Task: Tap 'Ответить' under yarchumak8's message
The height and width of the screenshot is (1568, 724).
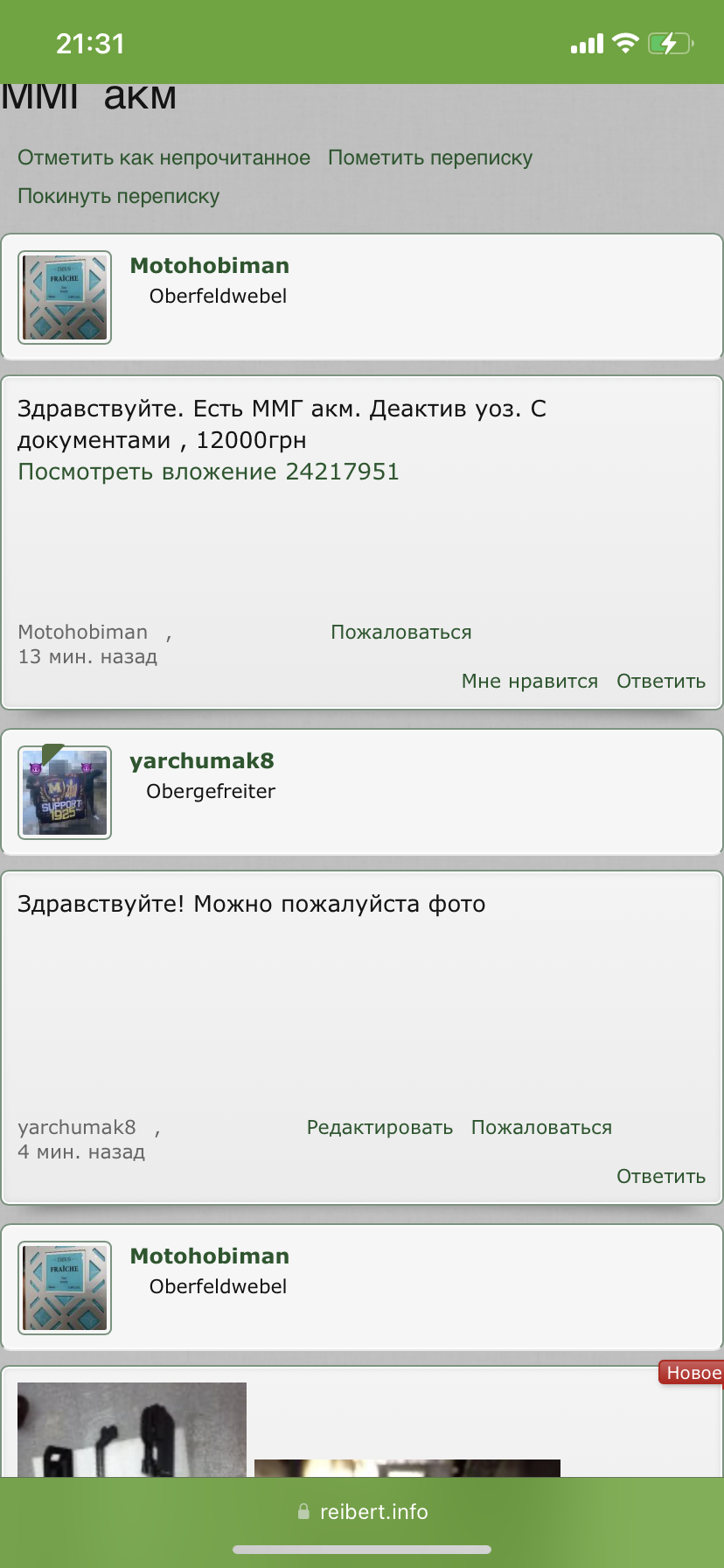Action: click(x=660, y=1176)
